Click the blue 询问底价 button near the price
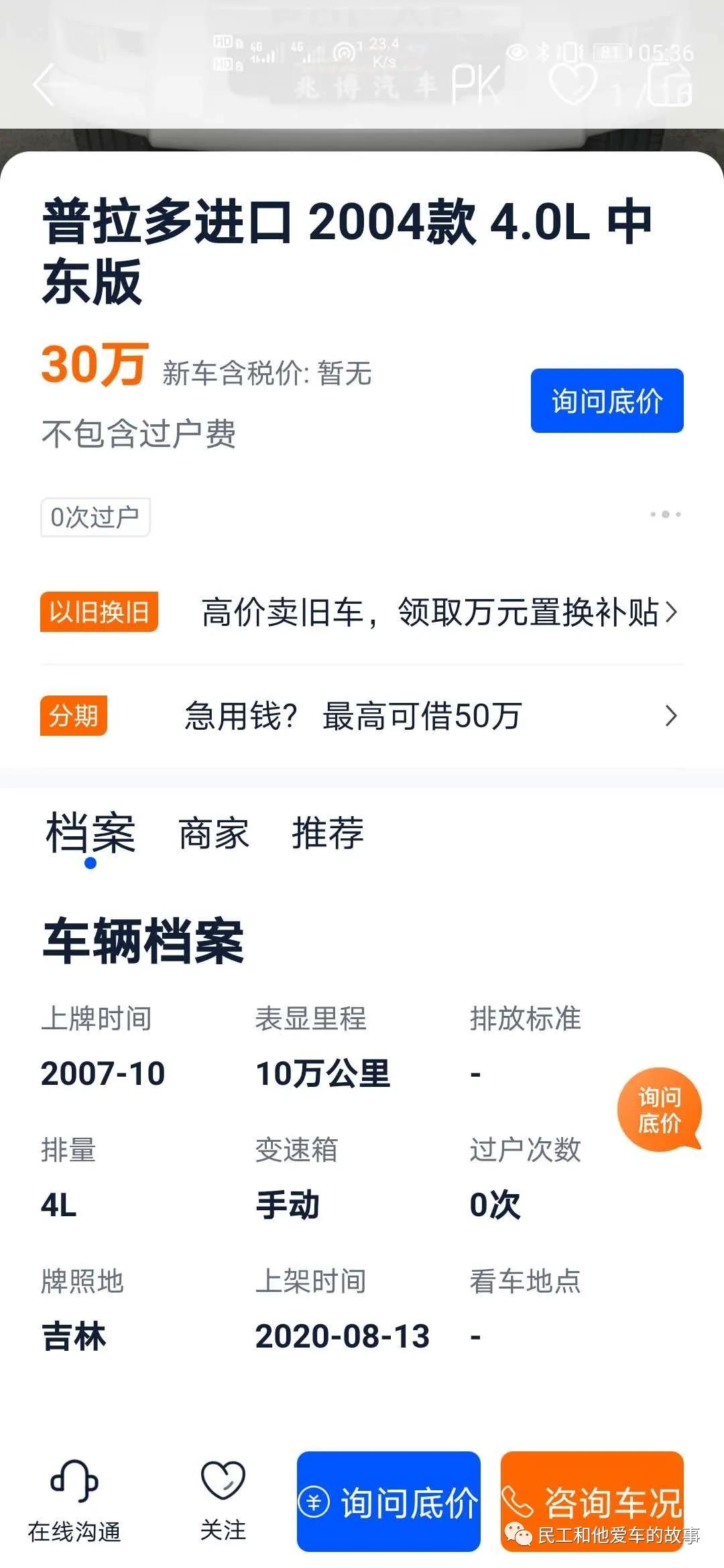 tap(606, 401)
